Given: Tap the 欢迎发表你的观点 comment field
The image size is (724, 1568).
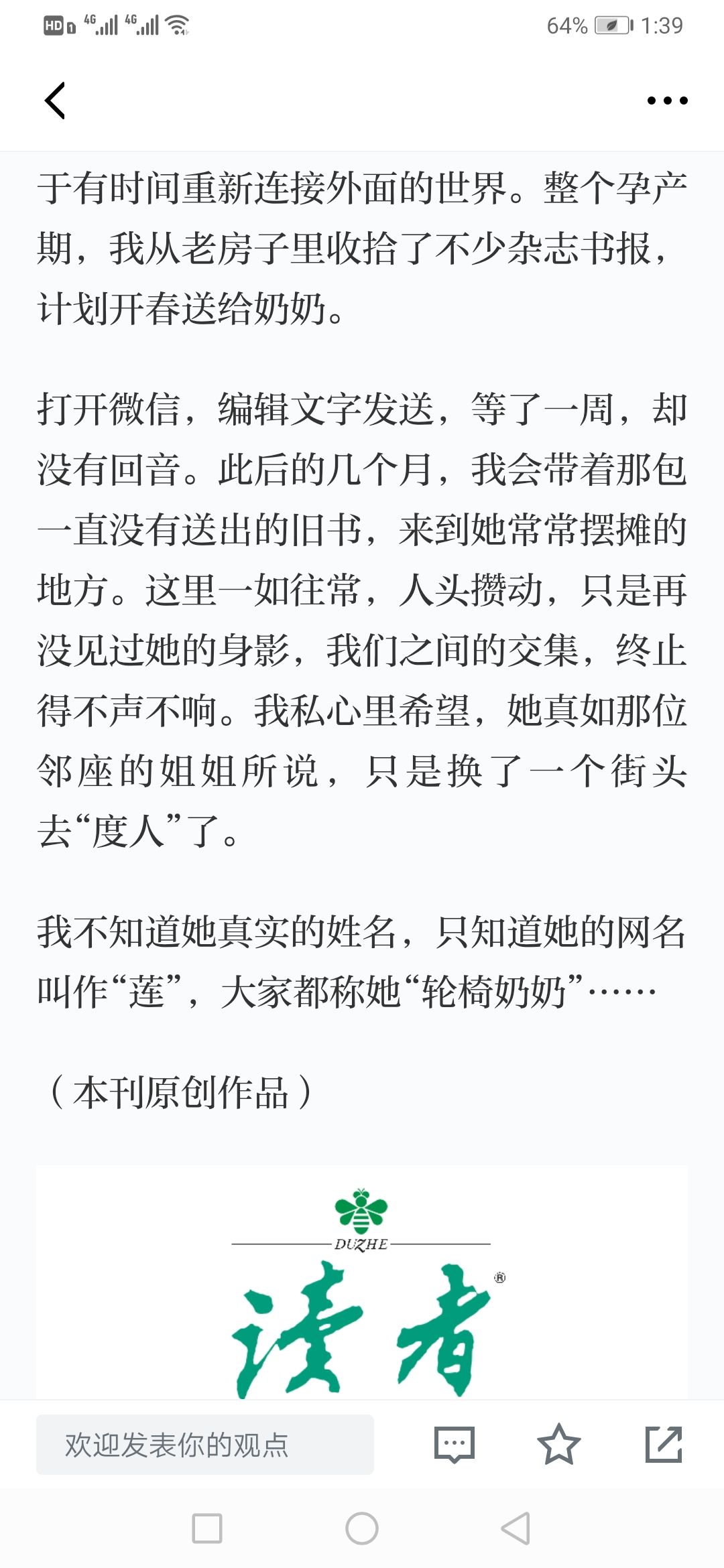Looking at the screenshot, I should pyautogui.click(x=205, y=1444).
